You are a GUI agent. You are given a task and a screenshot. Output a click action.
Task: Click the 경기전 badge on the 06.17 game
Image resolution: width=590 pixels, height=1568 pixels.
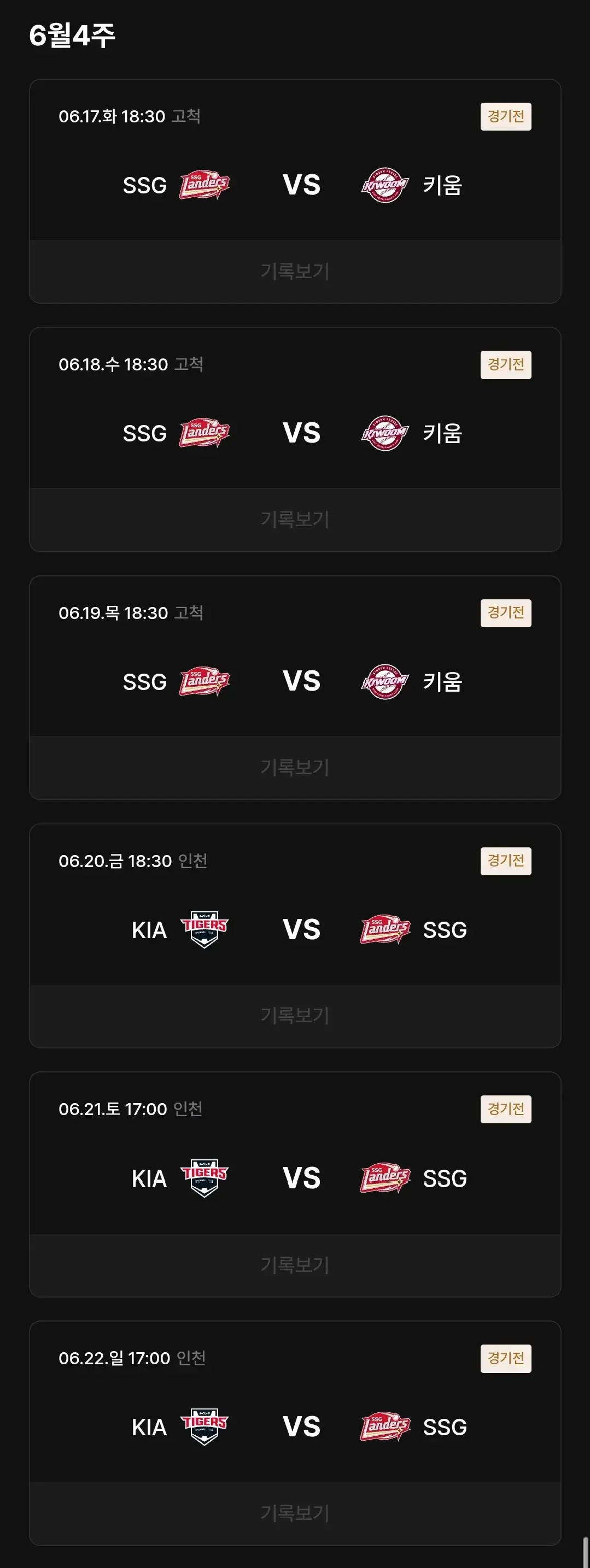505,116
